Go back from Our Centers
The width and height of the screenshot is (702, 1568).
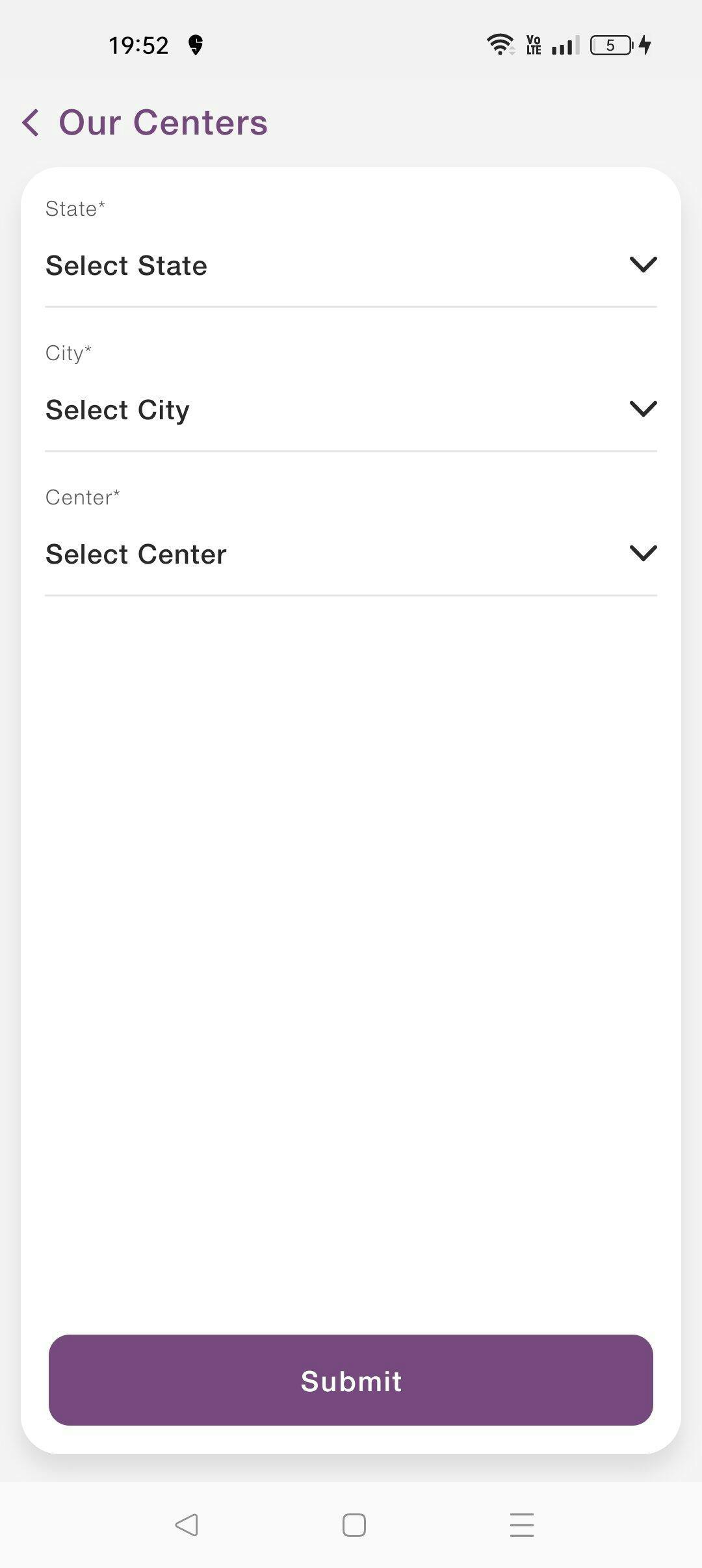[31, 122]
